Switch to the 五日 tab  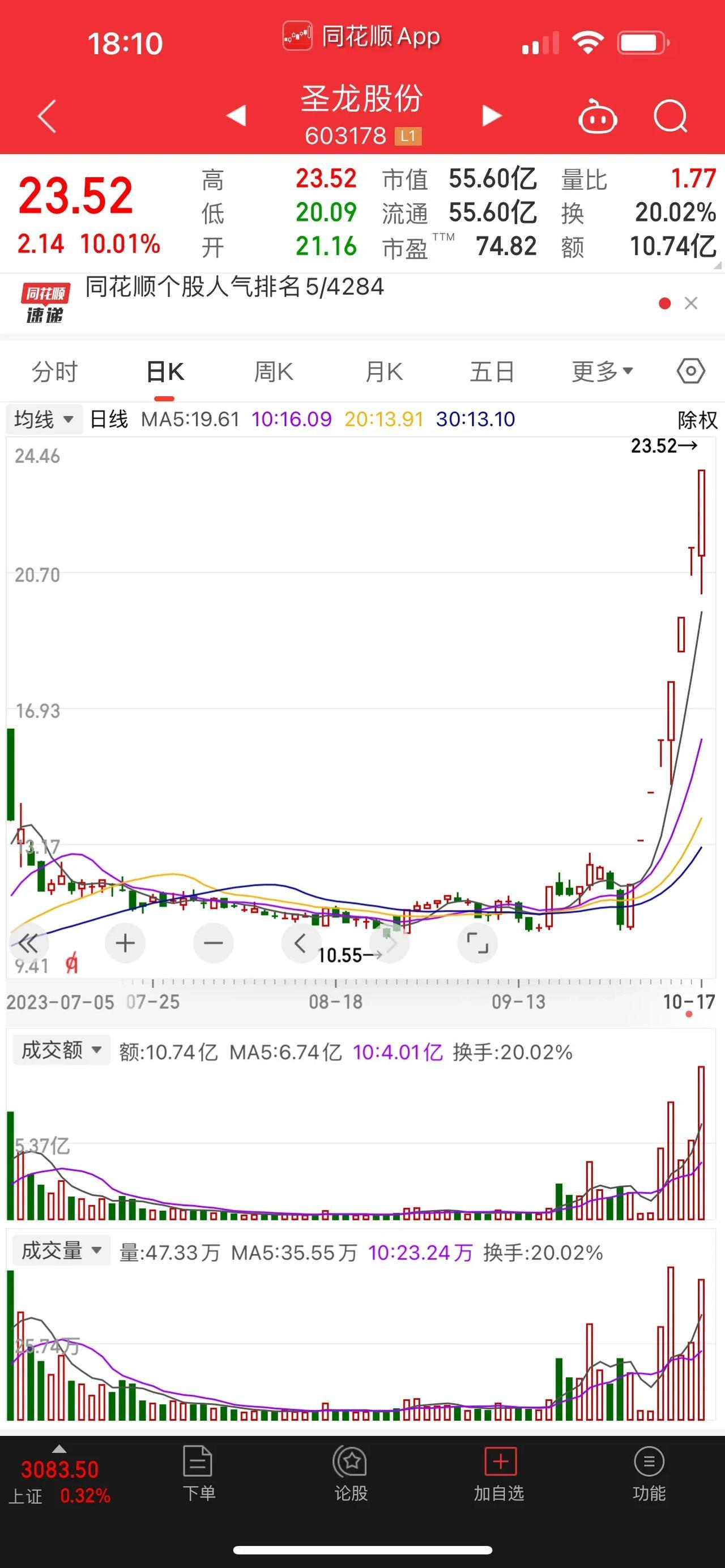coord(492,371)
